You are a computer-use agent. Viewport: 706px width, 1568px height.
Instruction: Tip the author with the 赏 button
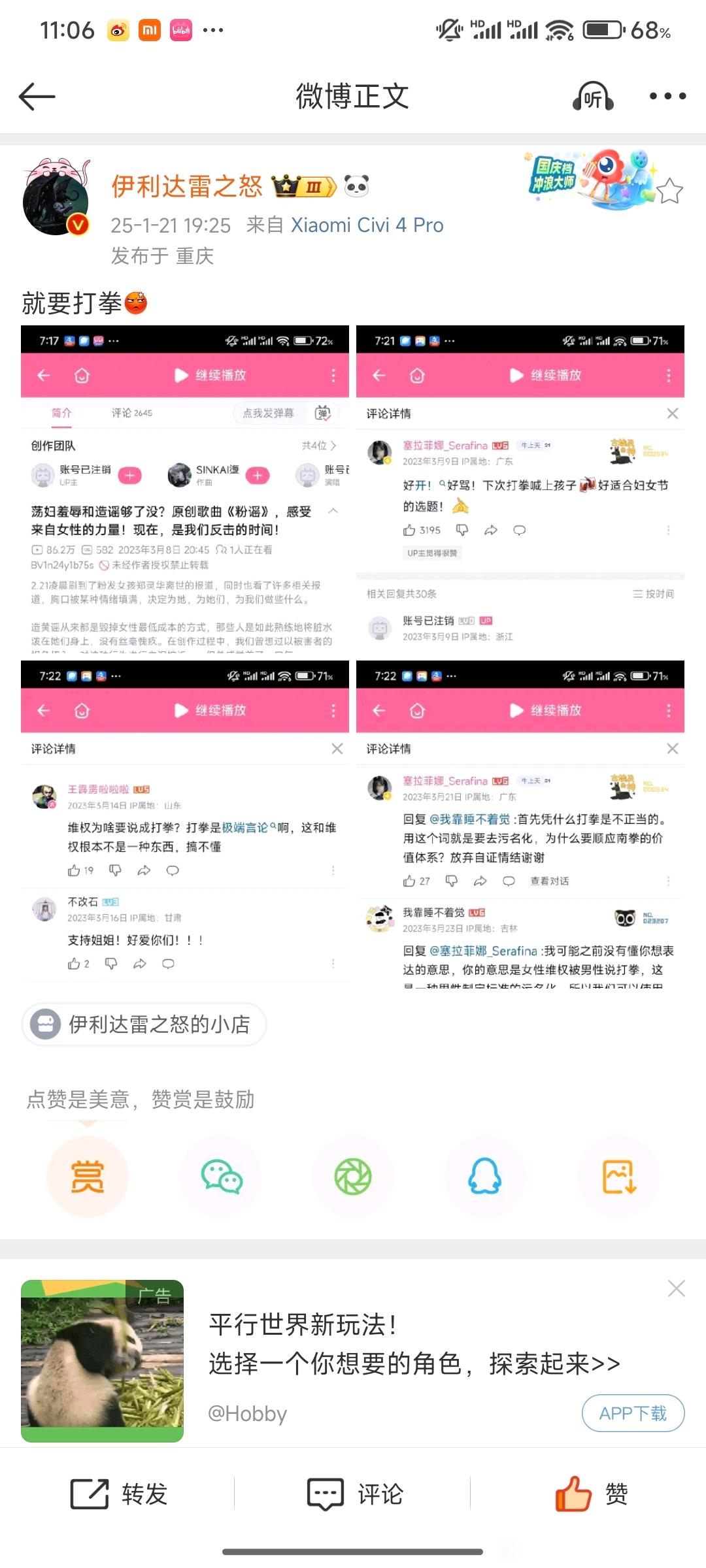(x=88, y=1177)
